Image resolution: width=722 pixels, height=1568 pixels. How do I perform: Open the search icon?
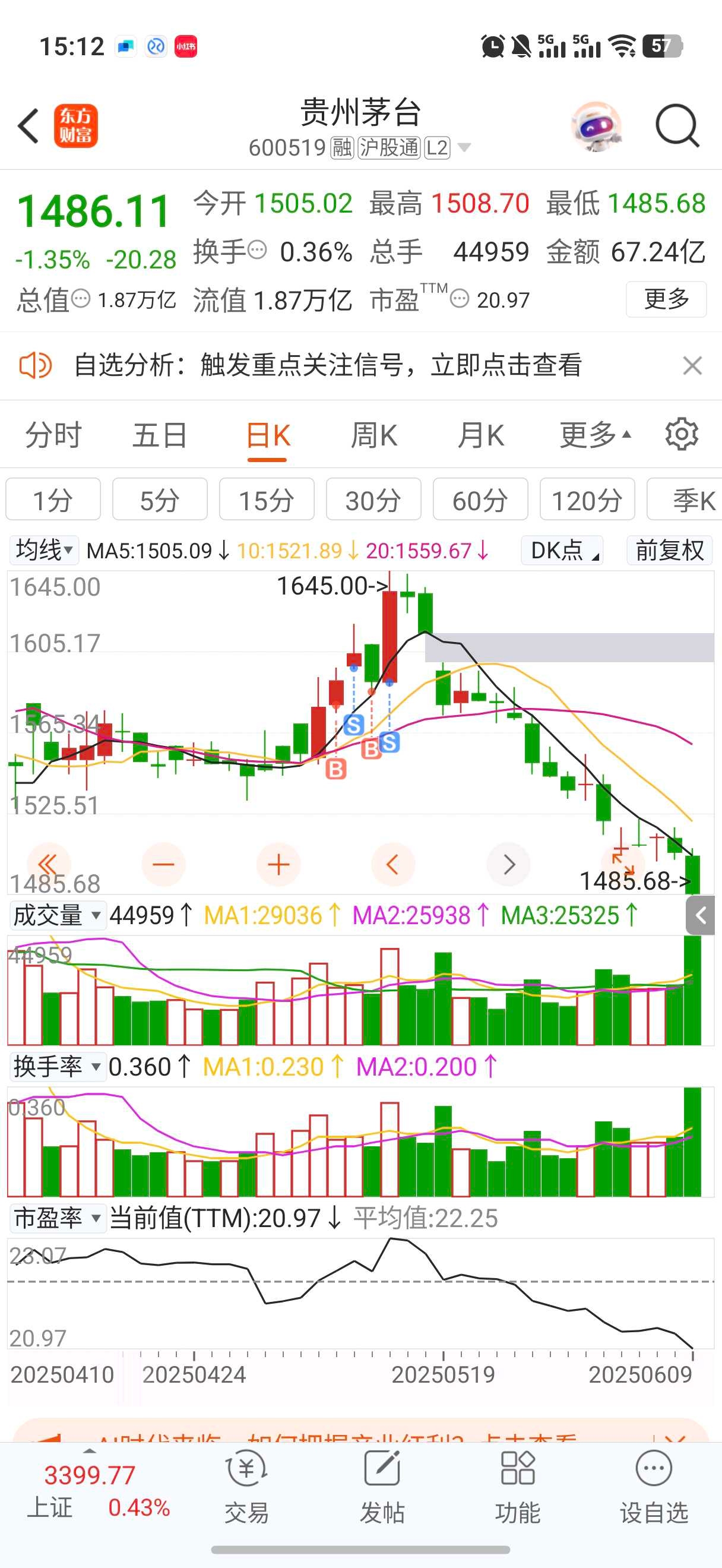[x=677, y=125]
